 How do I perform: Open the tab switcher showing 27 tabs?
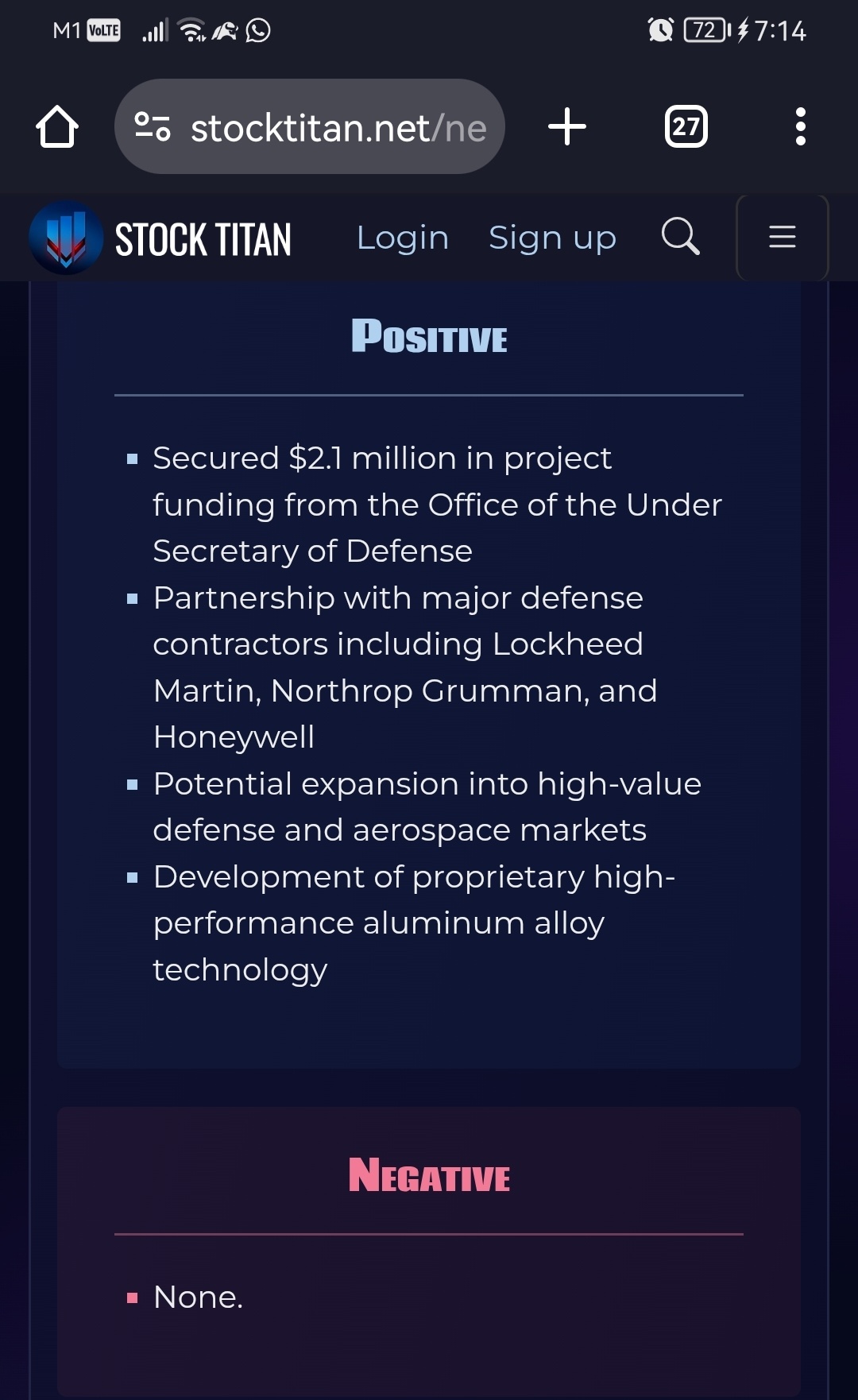point(686,126)
